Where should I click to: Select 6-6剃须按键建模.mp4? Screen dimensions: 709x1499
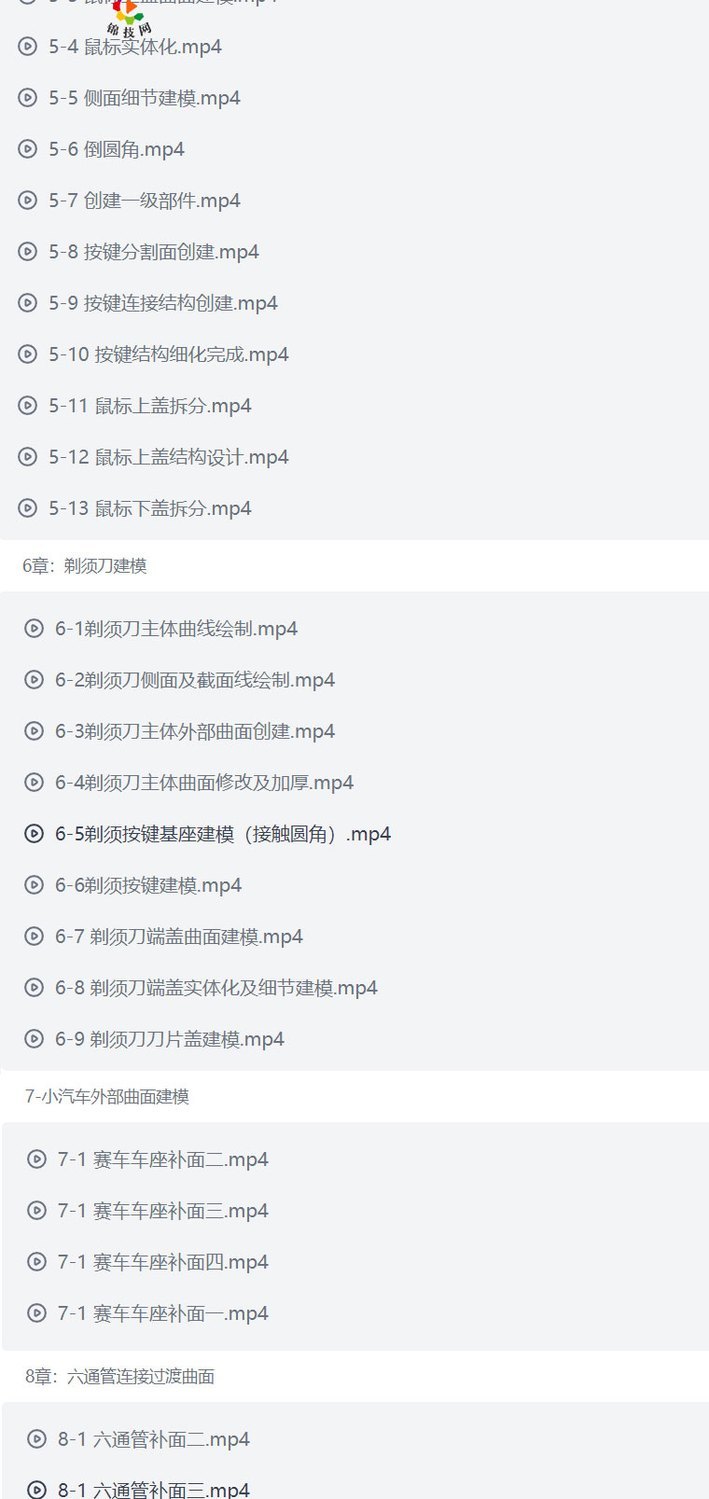coord(148,885)
